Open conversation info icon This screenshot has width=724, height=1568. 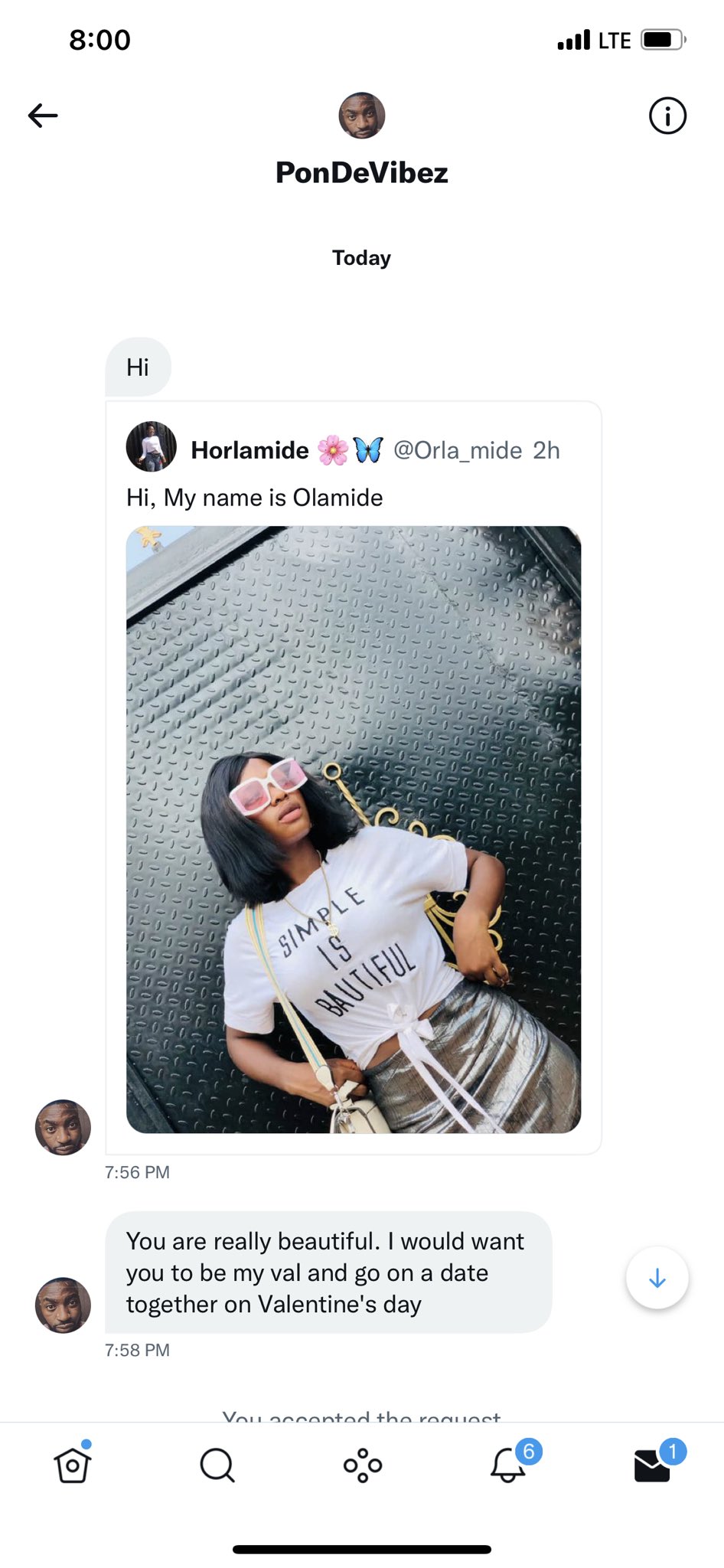(667, 116)
